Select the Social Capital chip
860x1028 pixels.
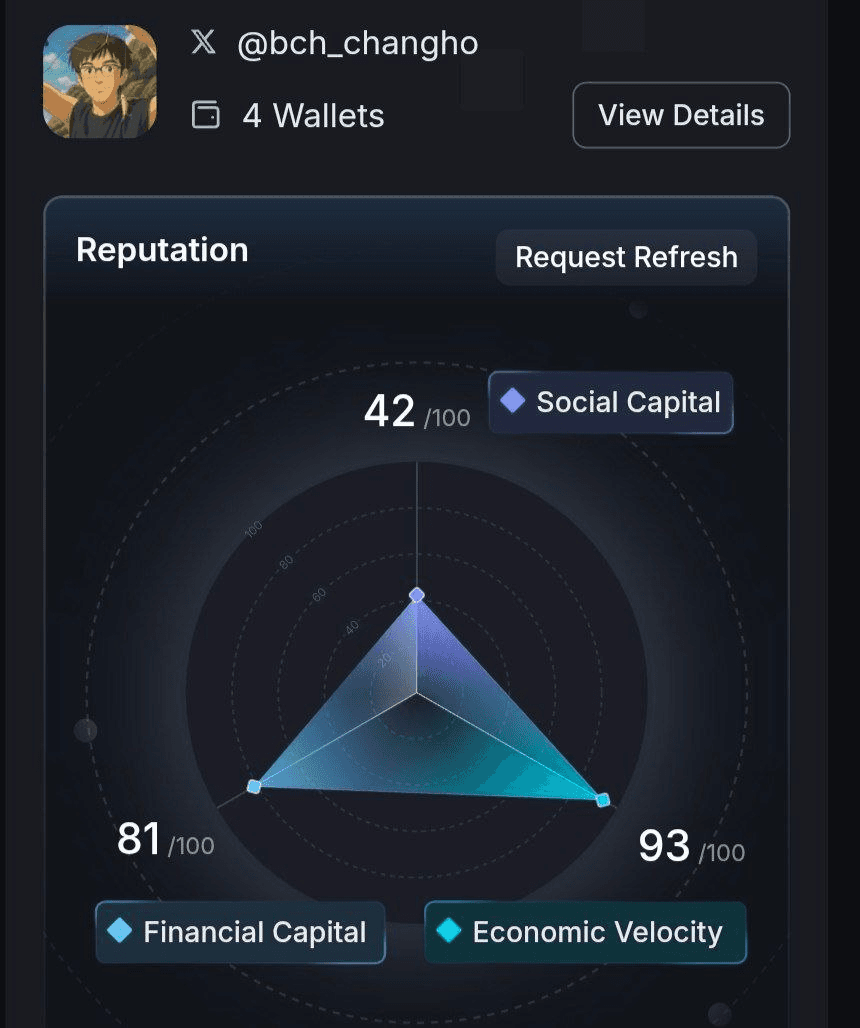point(611,402)
